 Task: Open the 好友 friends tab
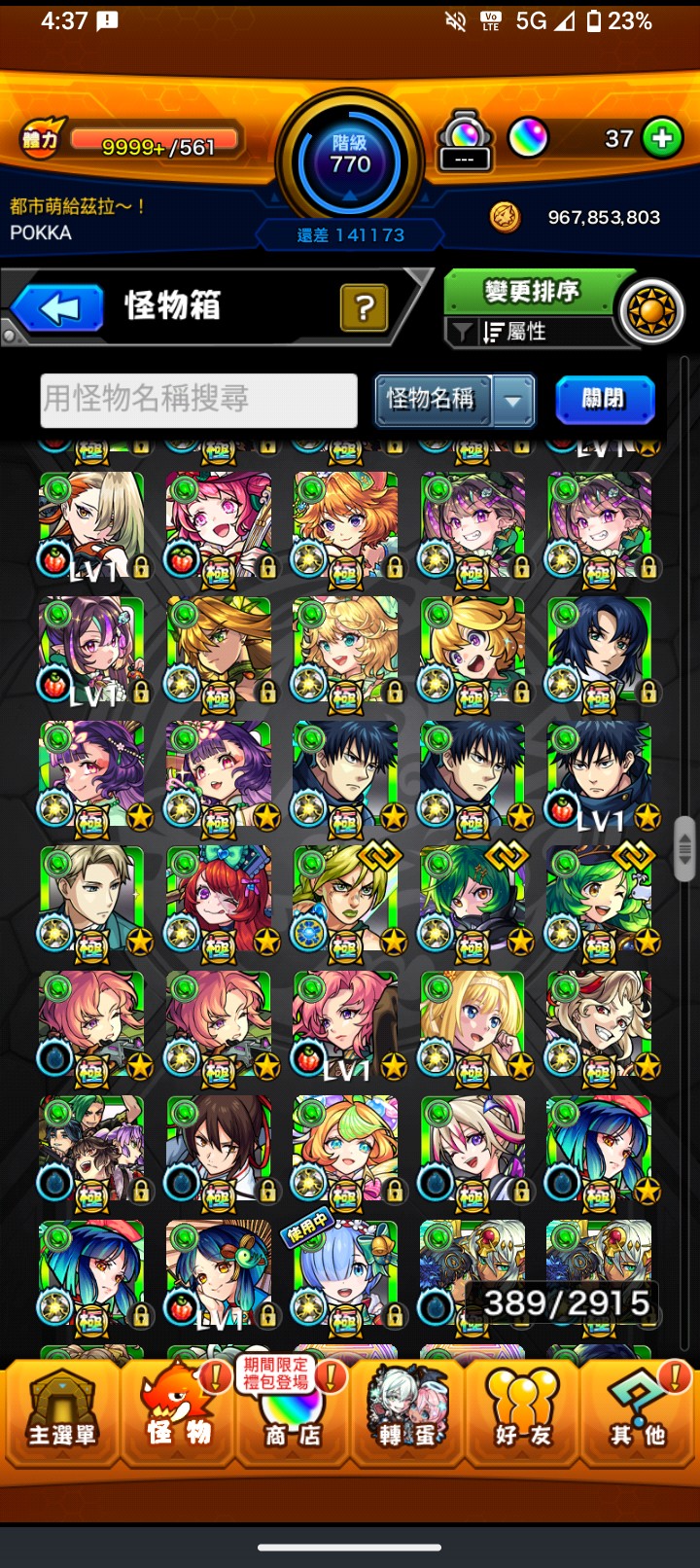pos(522,1415)
